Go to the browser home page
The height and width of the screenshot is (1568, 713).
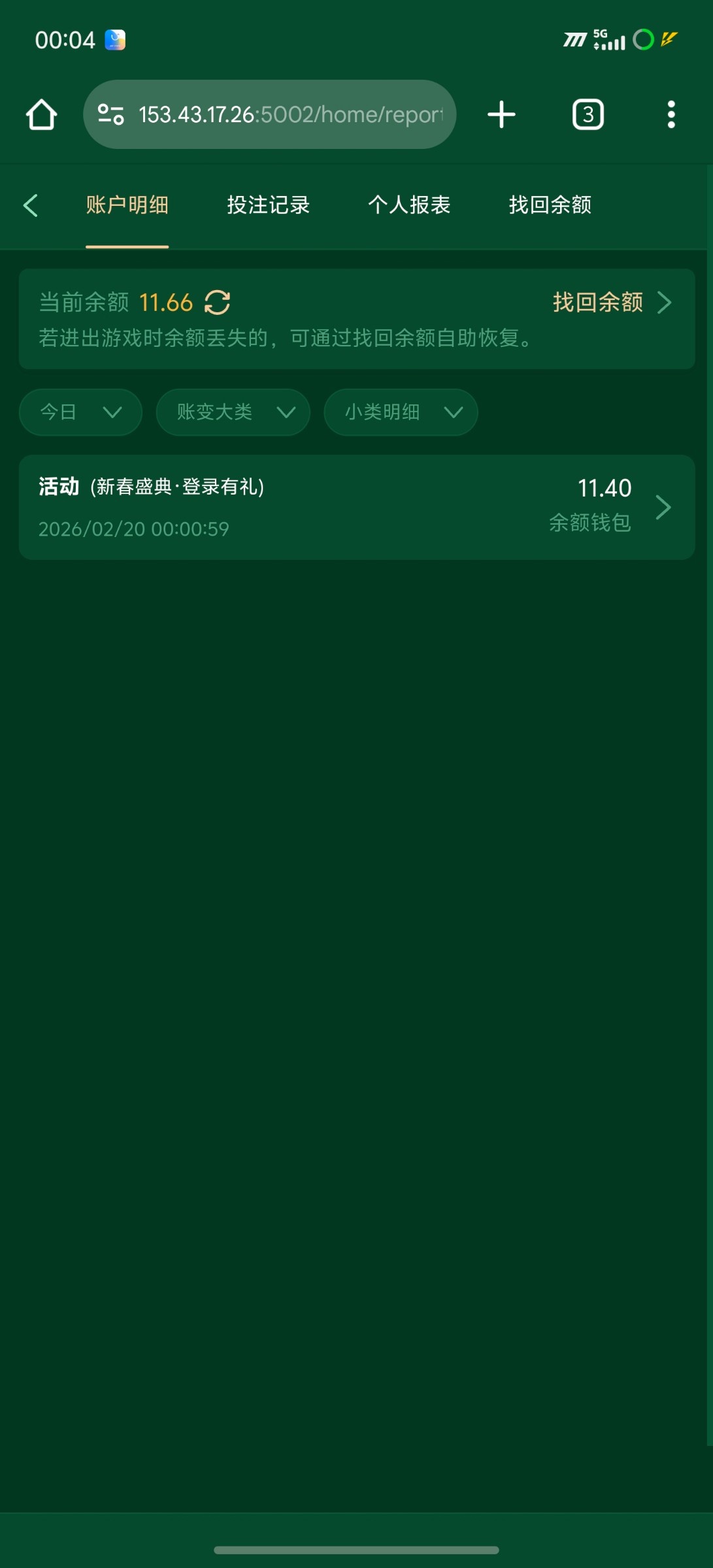click(x=41, y=115)
